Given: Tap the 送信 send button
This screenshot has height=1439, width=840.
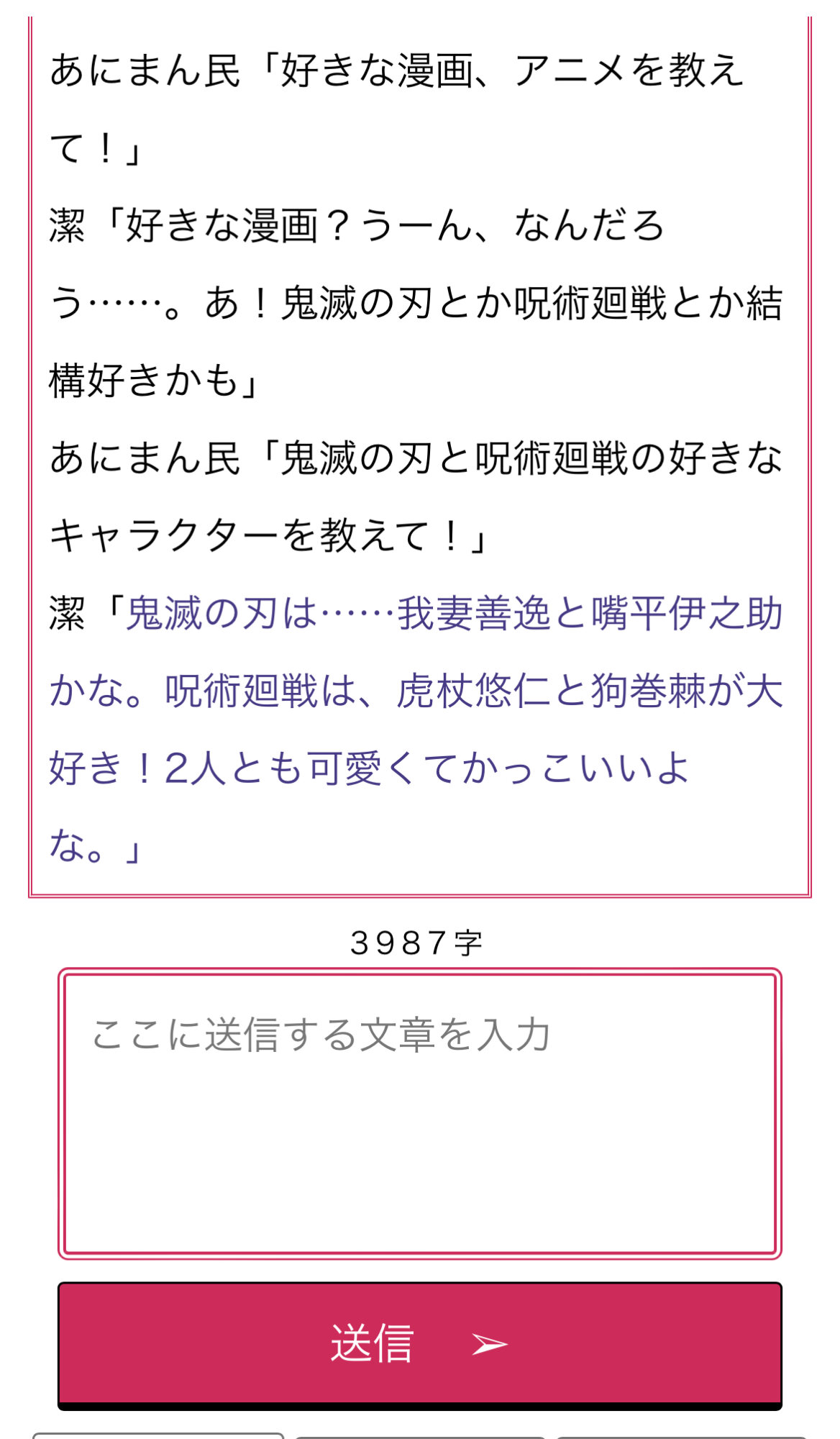Looking at the screenshot, I should [x=419, y=1343].
